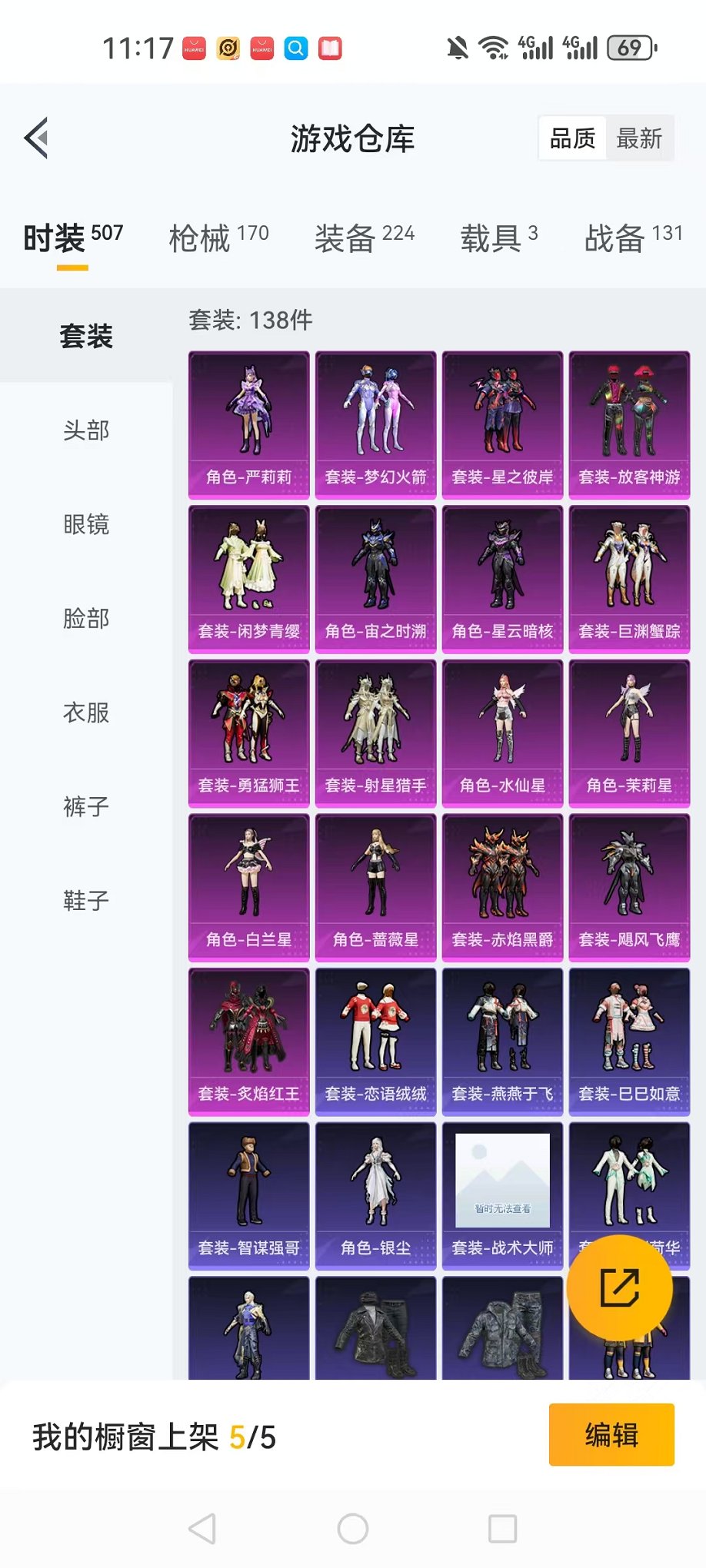Select the 鞋子 category
Image resolution: width=706 pixels, height=1568 pixels.
click(86, 901)
